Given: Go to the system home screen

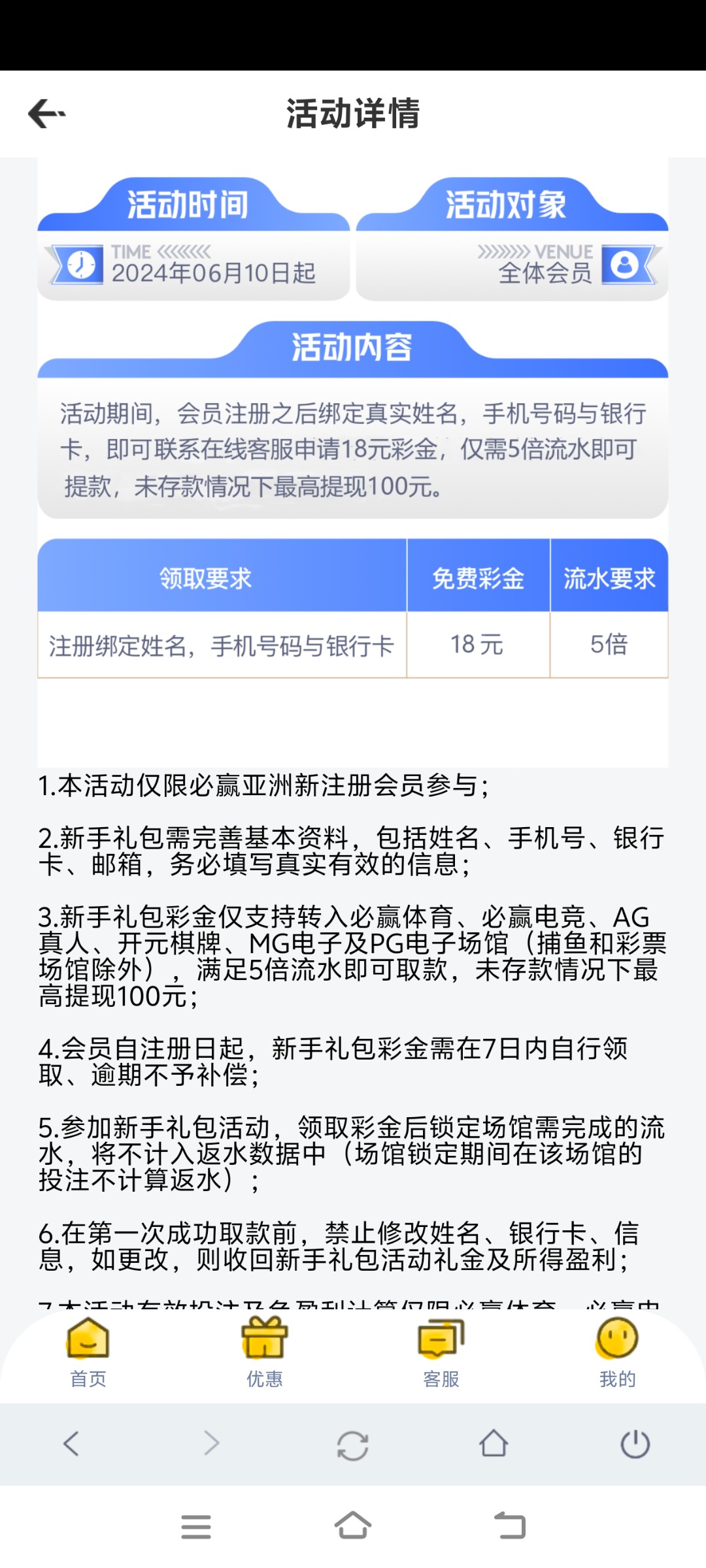Looking at the screenshot, I should [x=353, y=1526].
